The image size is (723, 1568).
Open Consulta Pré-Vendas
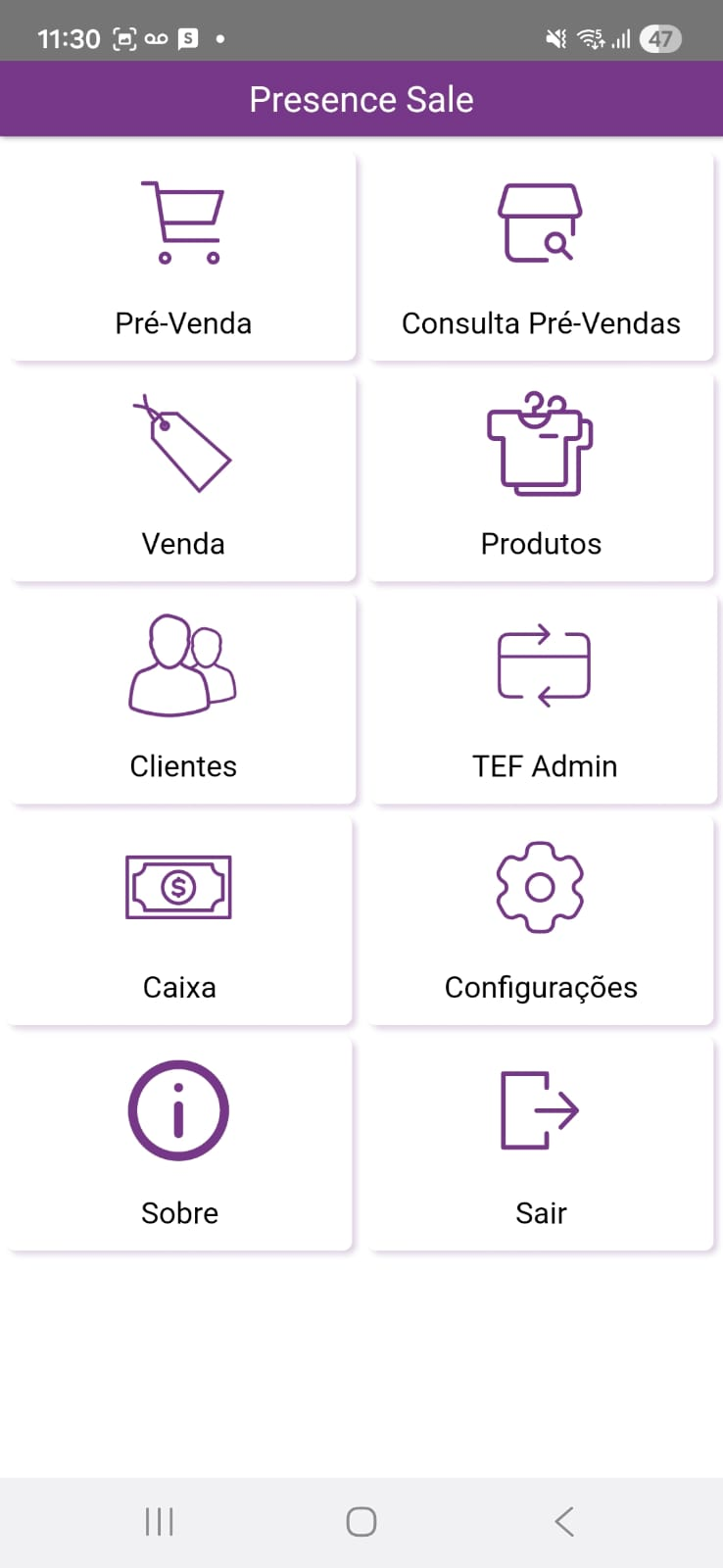tap(541, 257)
